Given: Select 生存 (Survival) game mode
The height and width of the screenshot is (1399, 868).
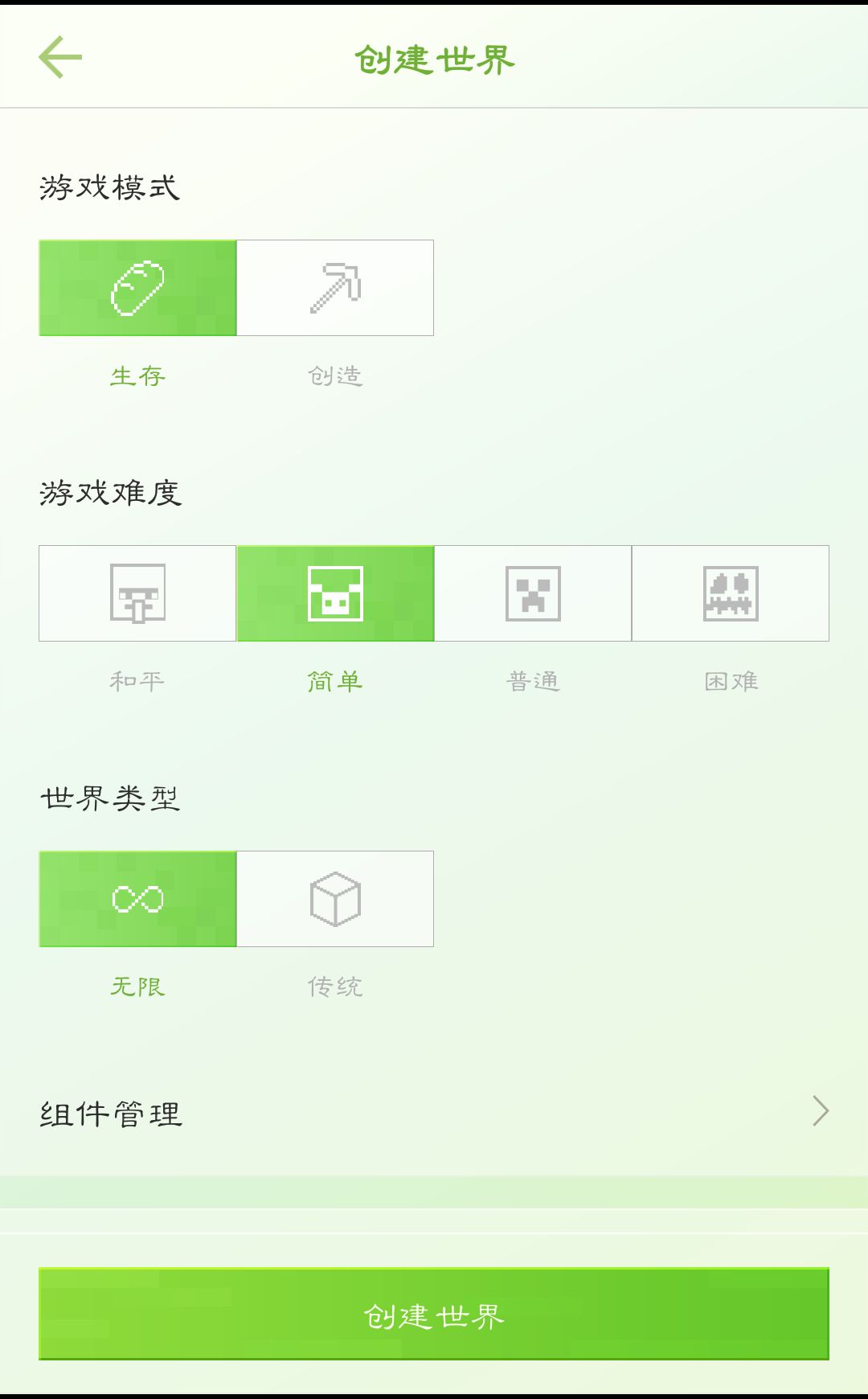Looking at the screenshot, I should point(137,288).
